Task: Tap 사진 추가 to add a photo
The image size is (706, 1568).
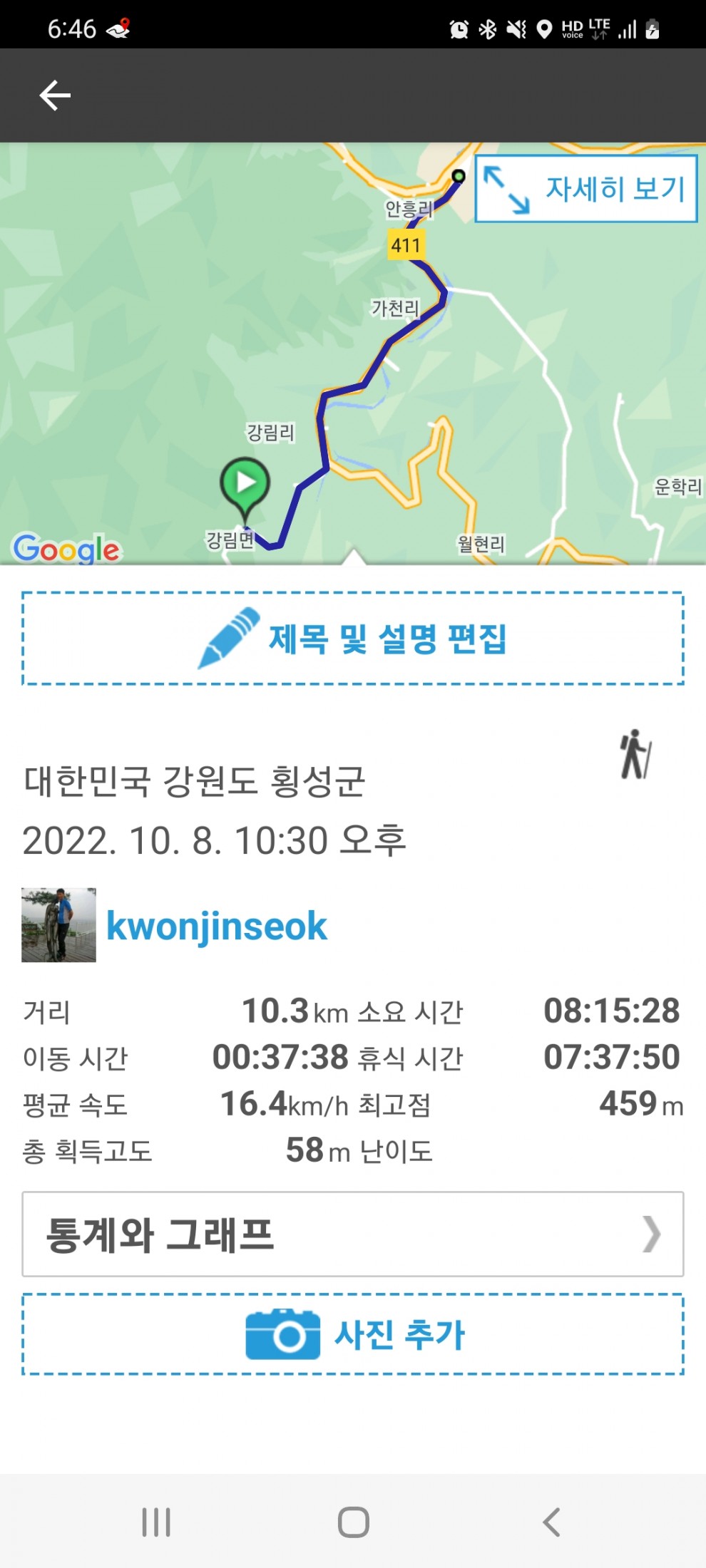Action: (353, 1334)
